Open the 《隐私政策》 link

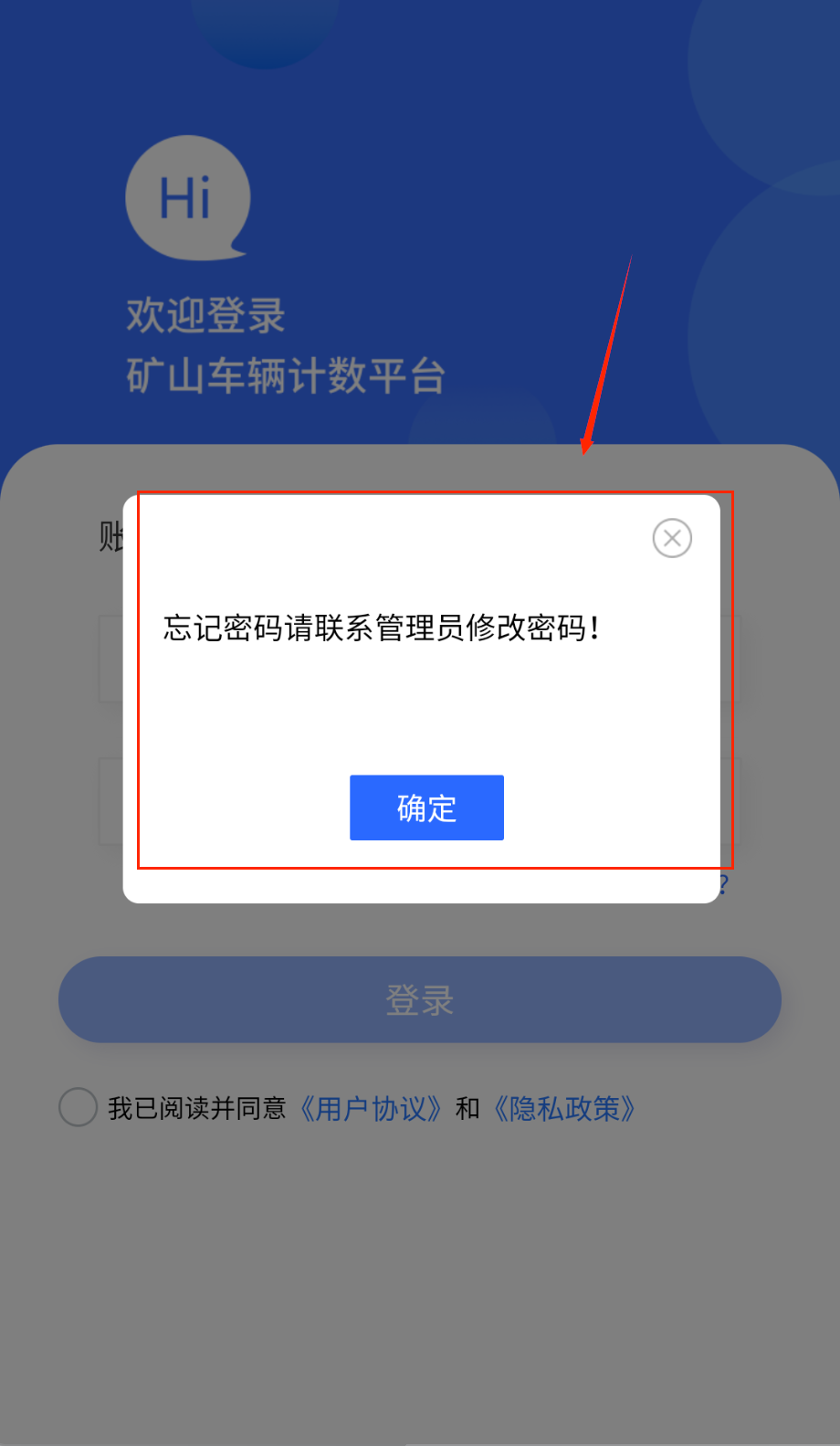point(564,1109)
